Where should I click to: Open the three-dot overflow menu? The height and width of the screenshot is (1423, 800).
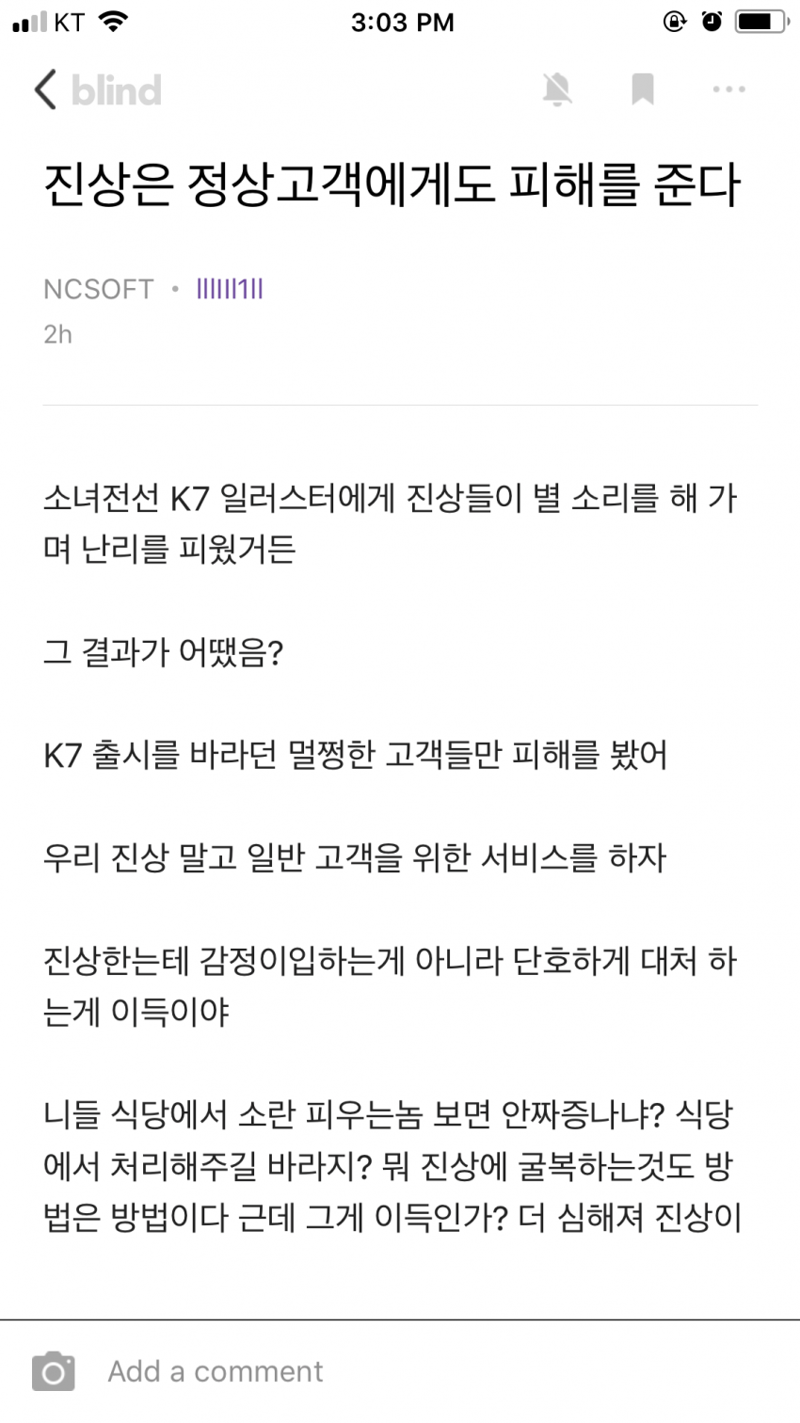pyautogui.click(x=729, y=90)
